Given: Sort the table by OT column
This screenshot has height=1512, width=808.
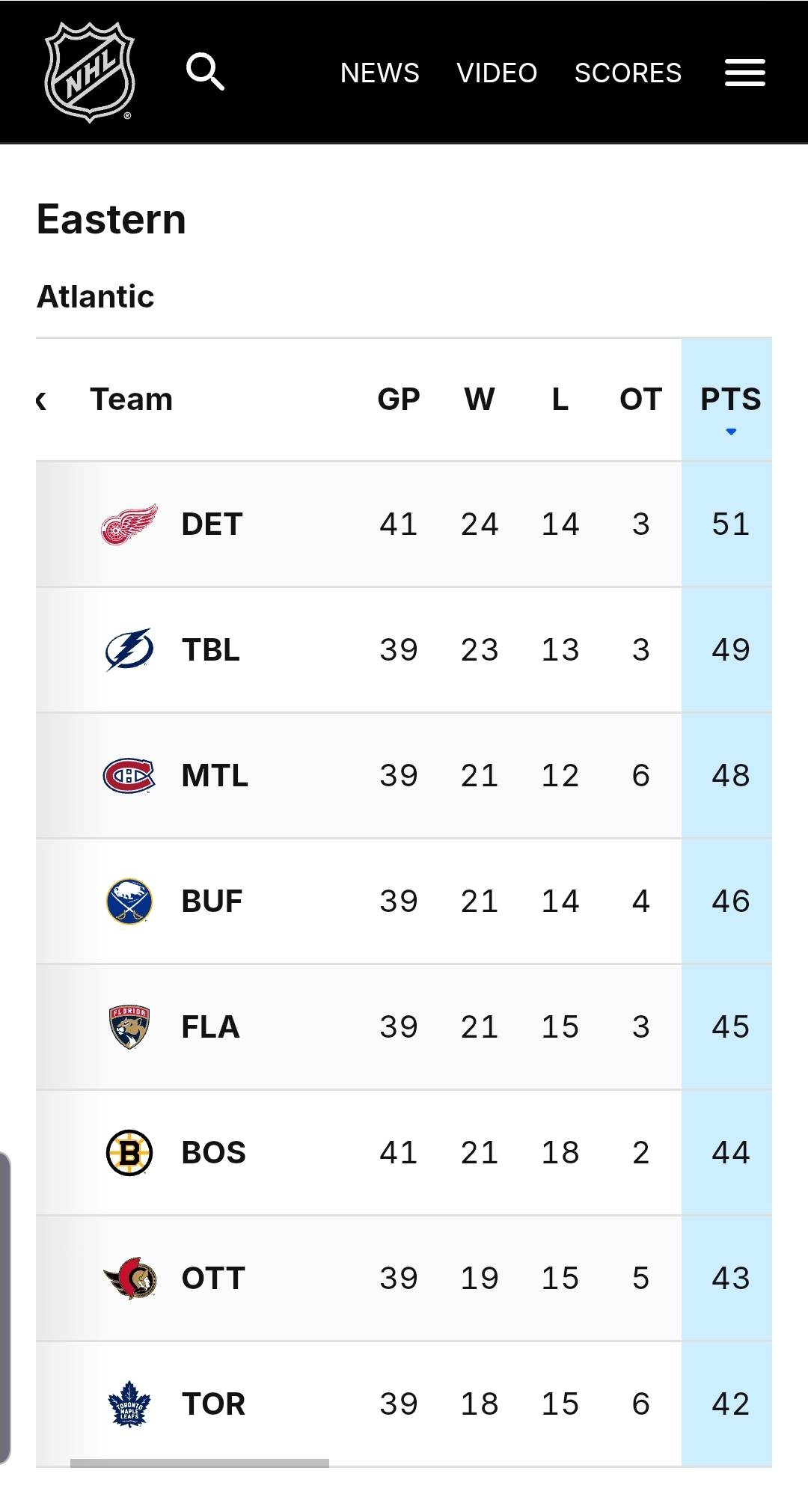Looking at the screenshot, I should 640,400.
